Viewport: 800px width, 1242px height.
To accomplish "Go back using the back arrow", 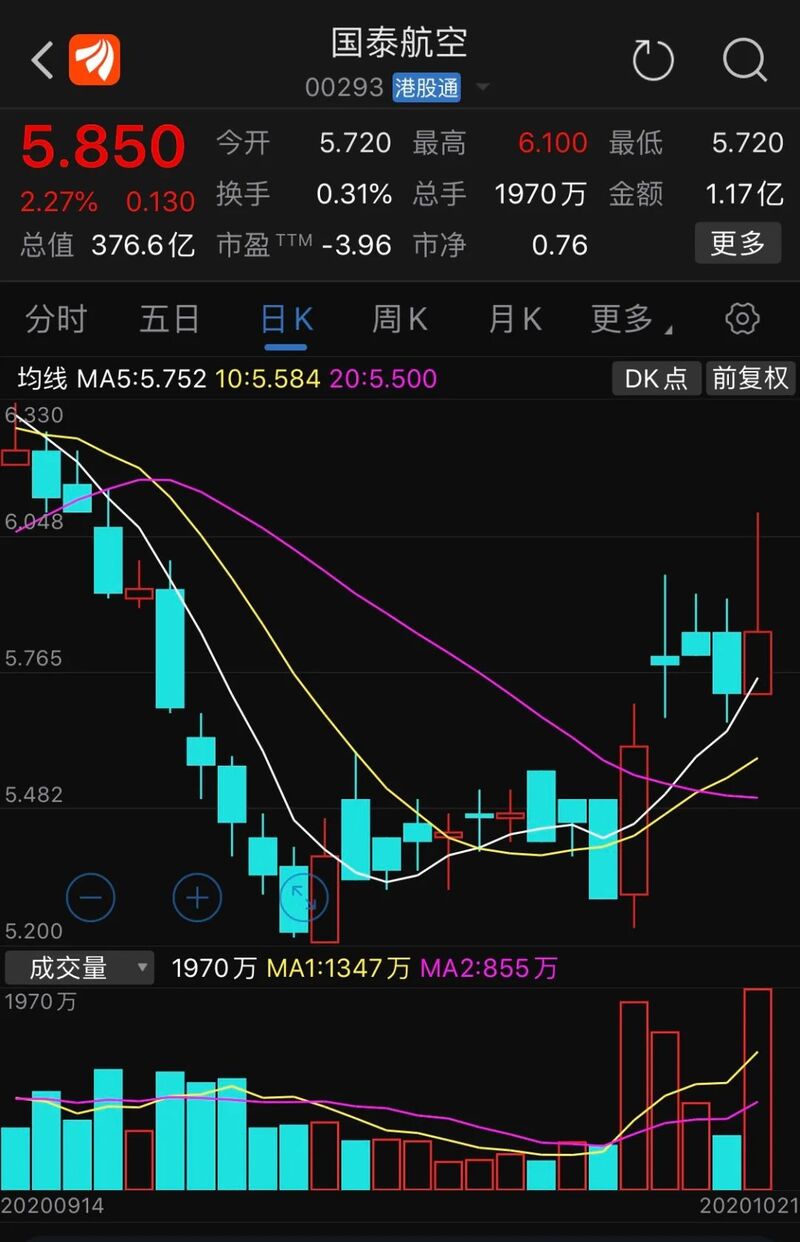I will (42, 61).
